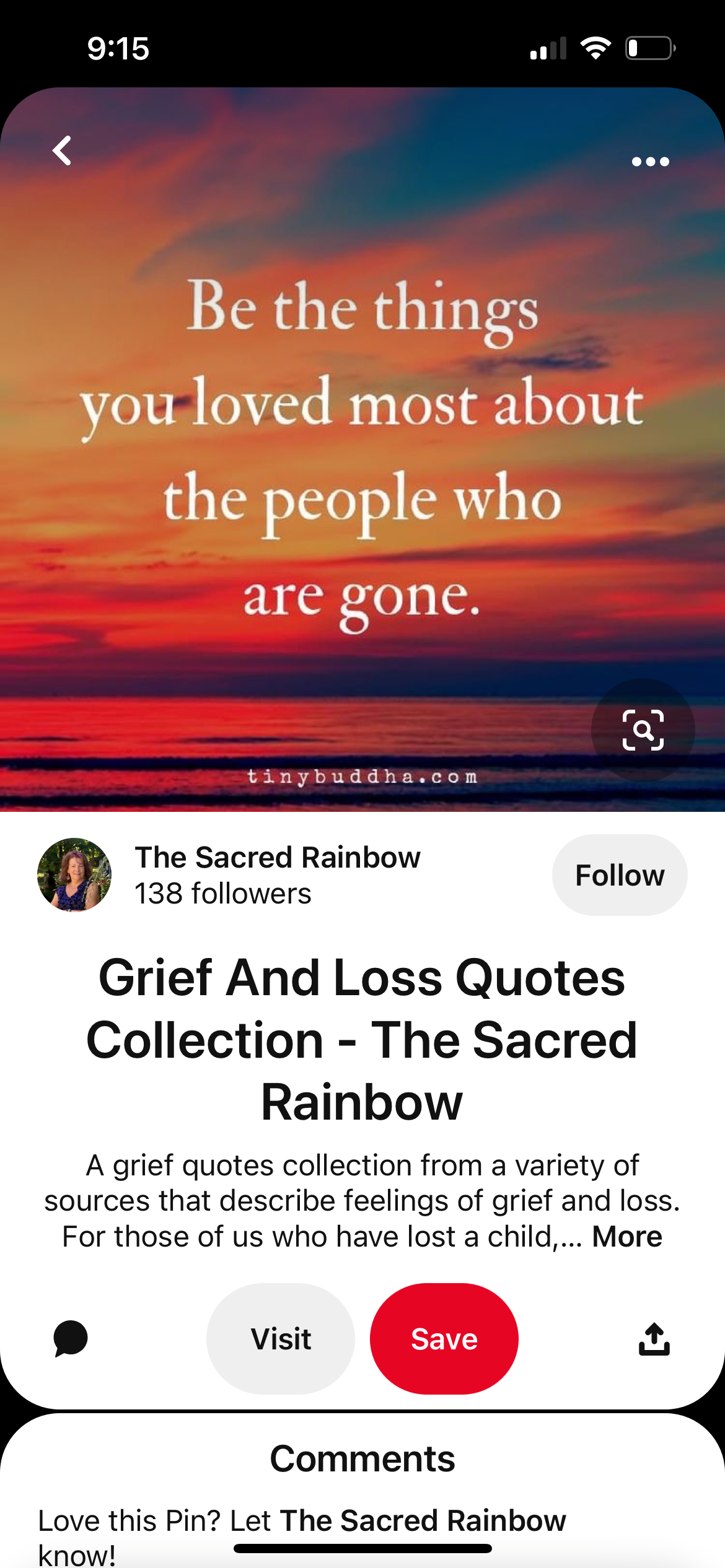Share this pin via the share icon

click(654, 1339)
